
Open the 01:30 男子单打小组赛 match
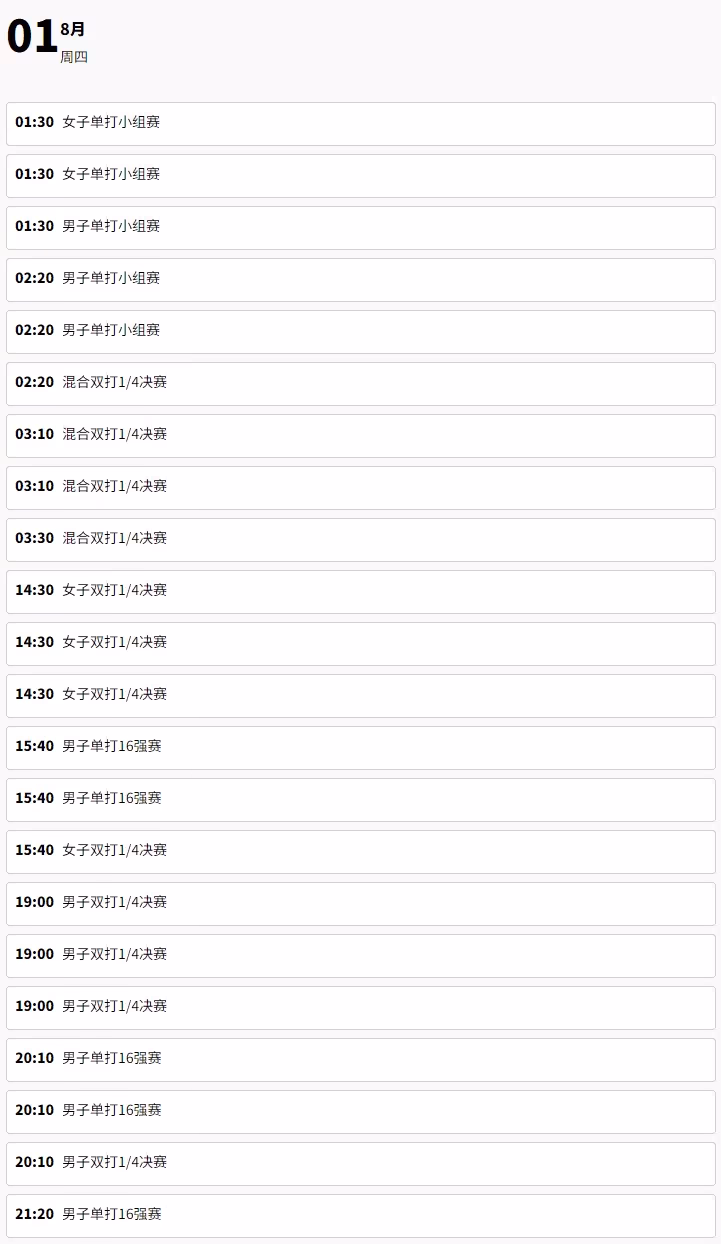pyautogui.click(x=360, y=227)
